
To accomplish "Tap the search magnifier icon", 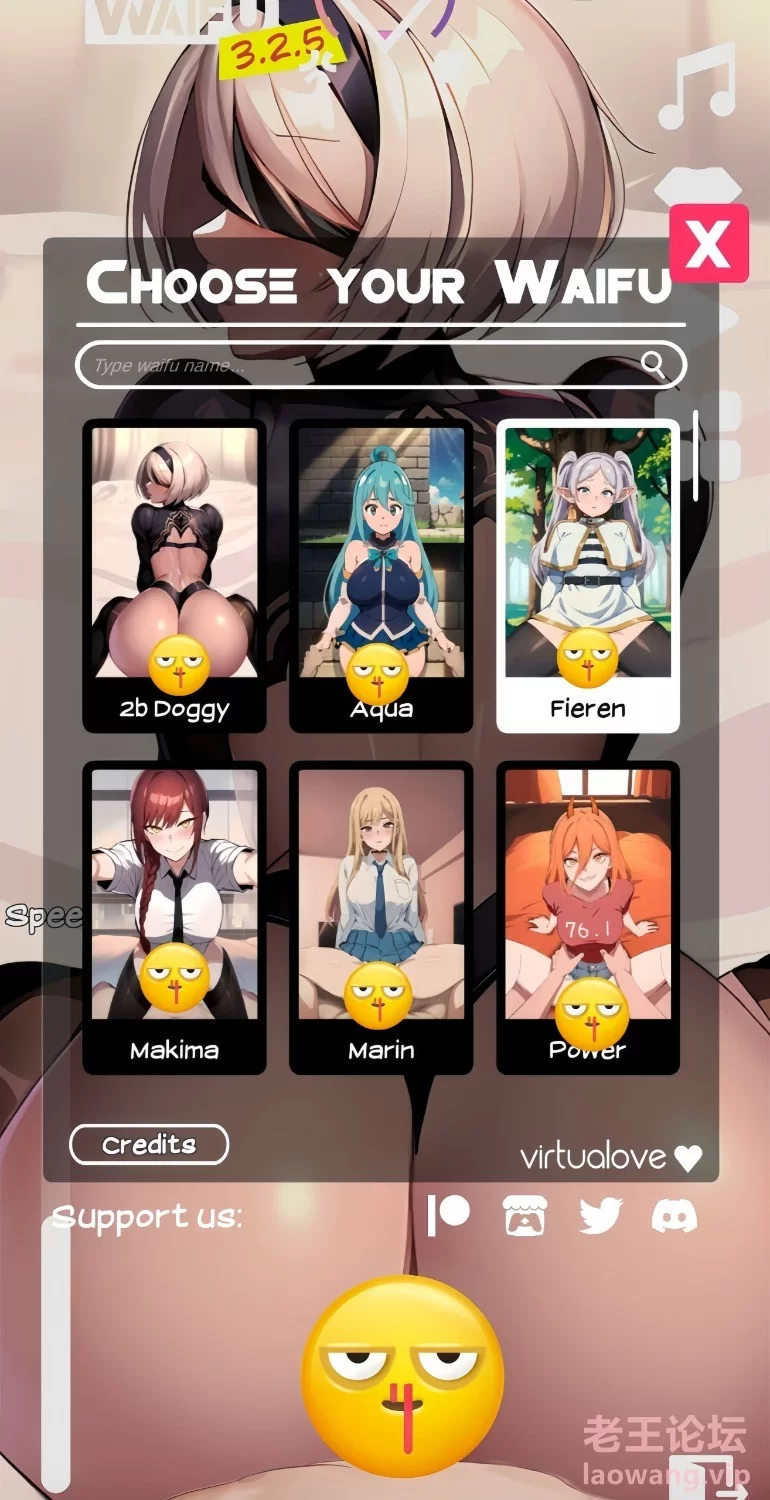I will click(653, 365).
